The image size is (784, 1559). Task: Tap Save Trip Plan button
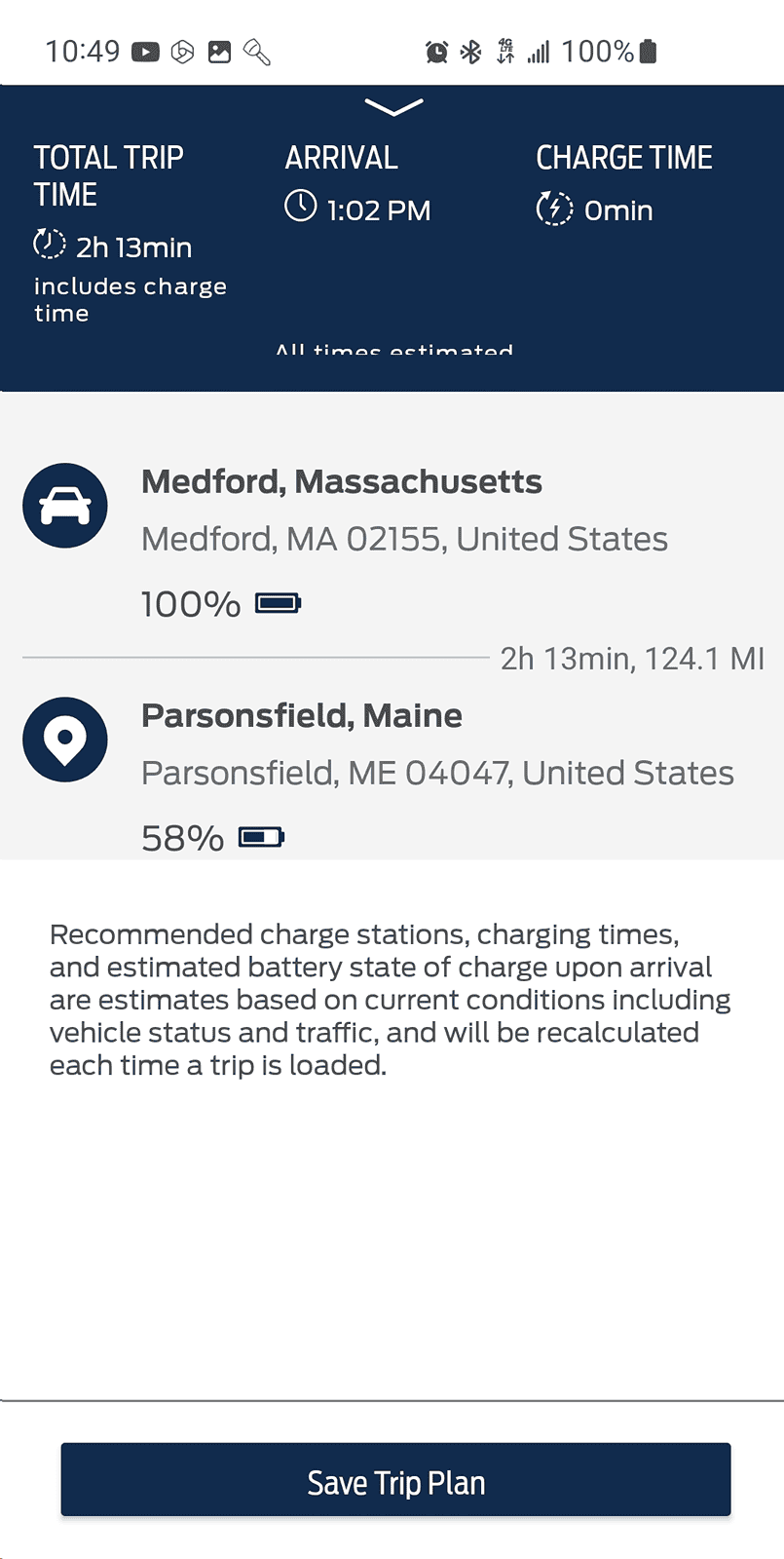tap(395, 1480)
